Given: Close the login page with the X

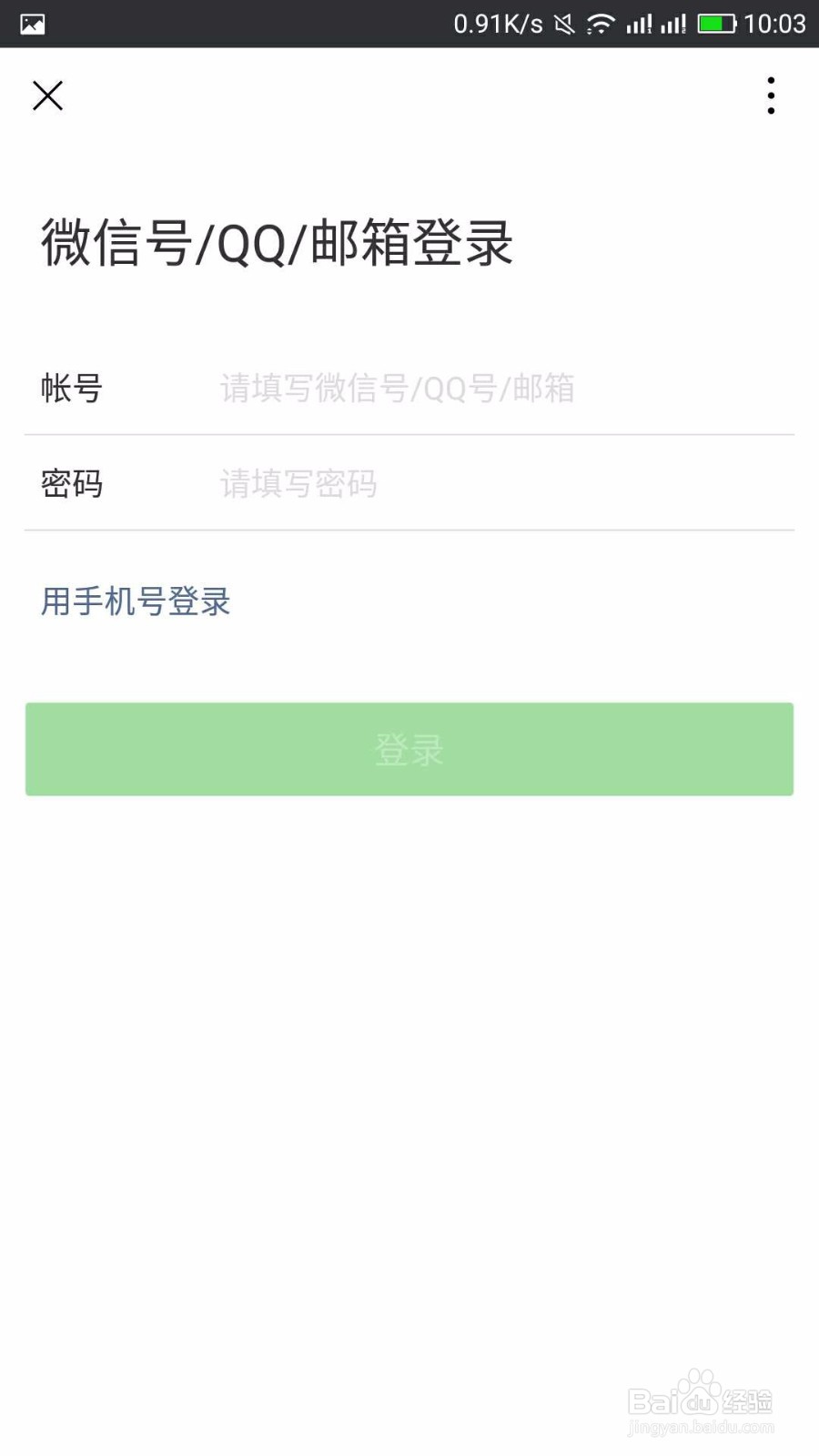Looking at the screenshot, I should tap(47, 95).
